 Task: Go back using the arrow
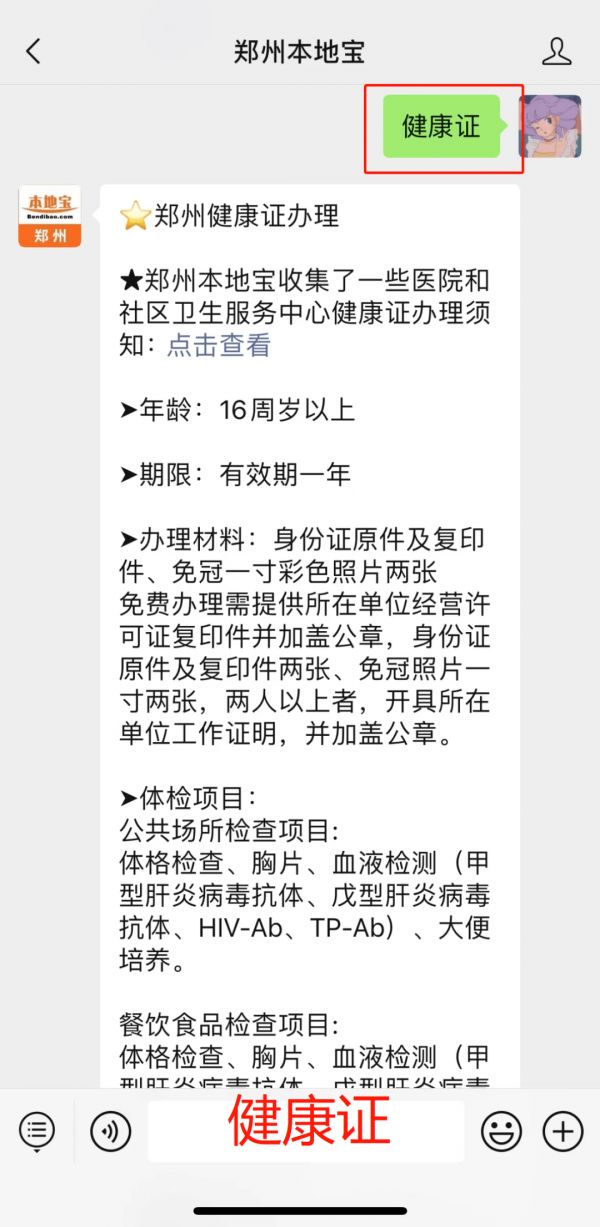[34, 52]
